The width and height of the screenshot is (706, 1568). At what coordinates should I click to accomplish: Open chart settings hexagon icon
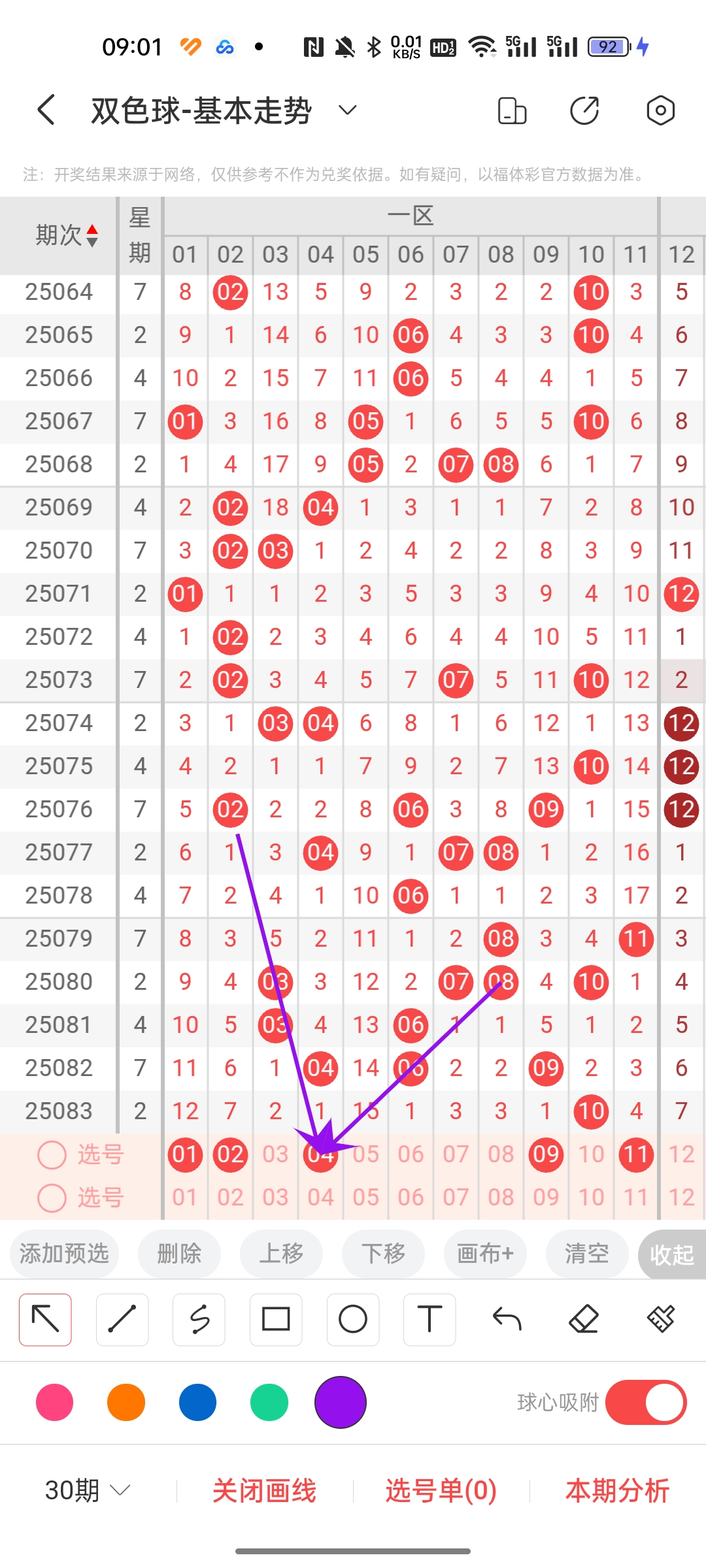click(x=660, y=110)
